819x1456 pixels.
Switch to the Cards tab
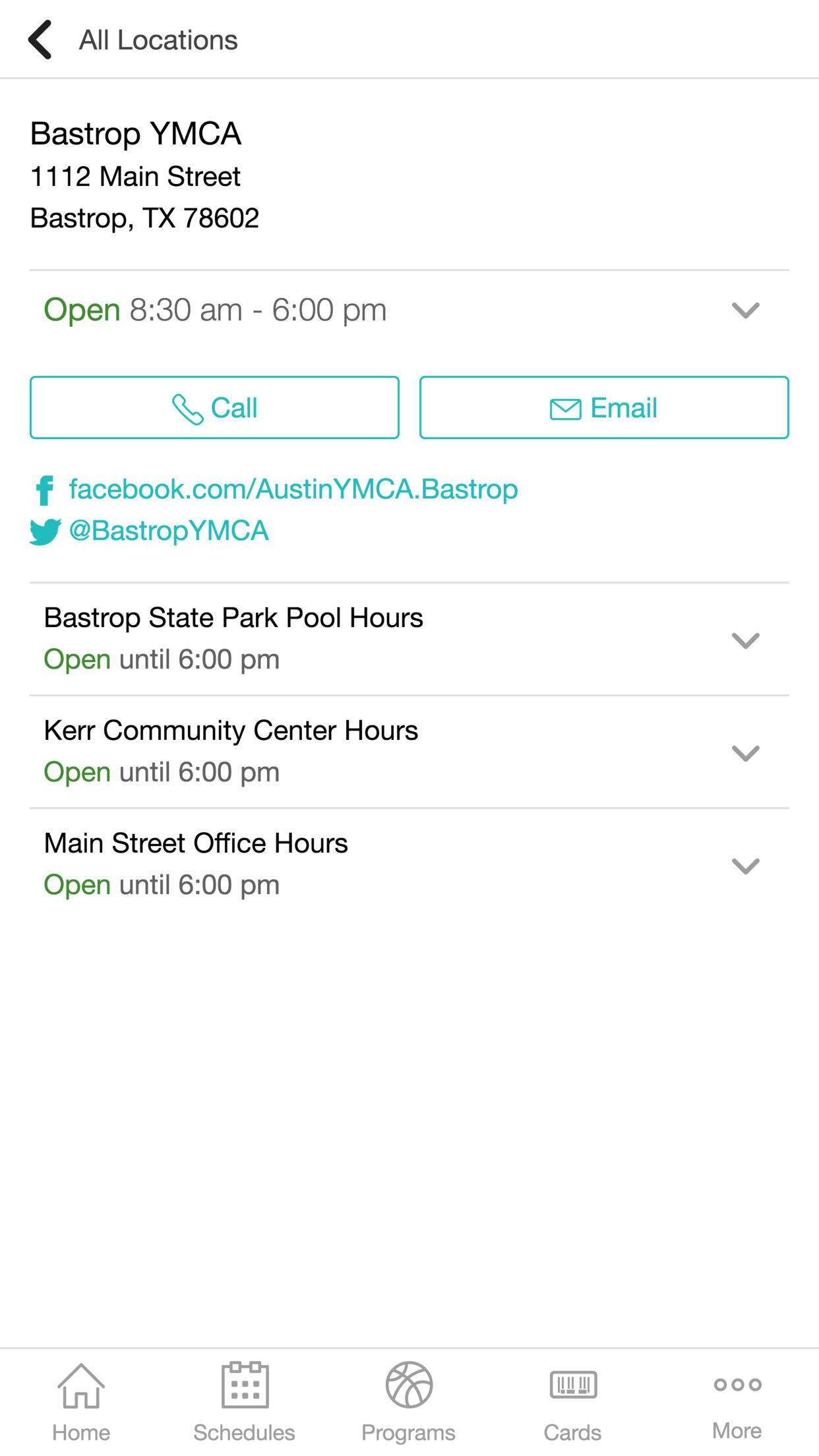(x=573, y=1398)
